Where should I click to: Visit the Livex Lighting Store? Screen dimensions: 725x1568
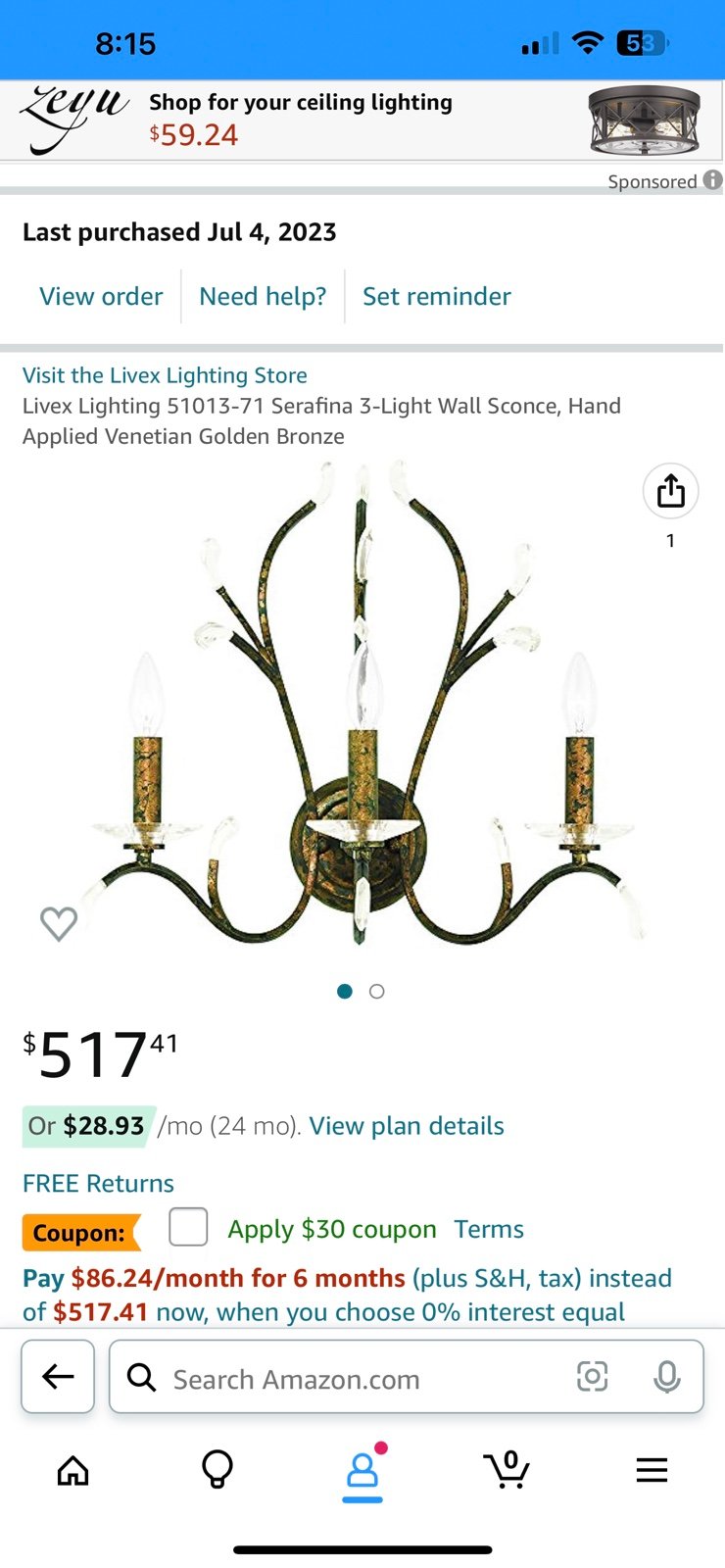pyautogui.click(x=165, y=375)
